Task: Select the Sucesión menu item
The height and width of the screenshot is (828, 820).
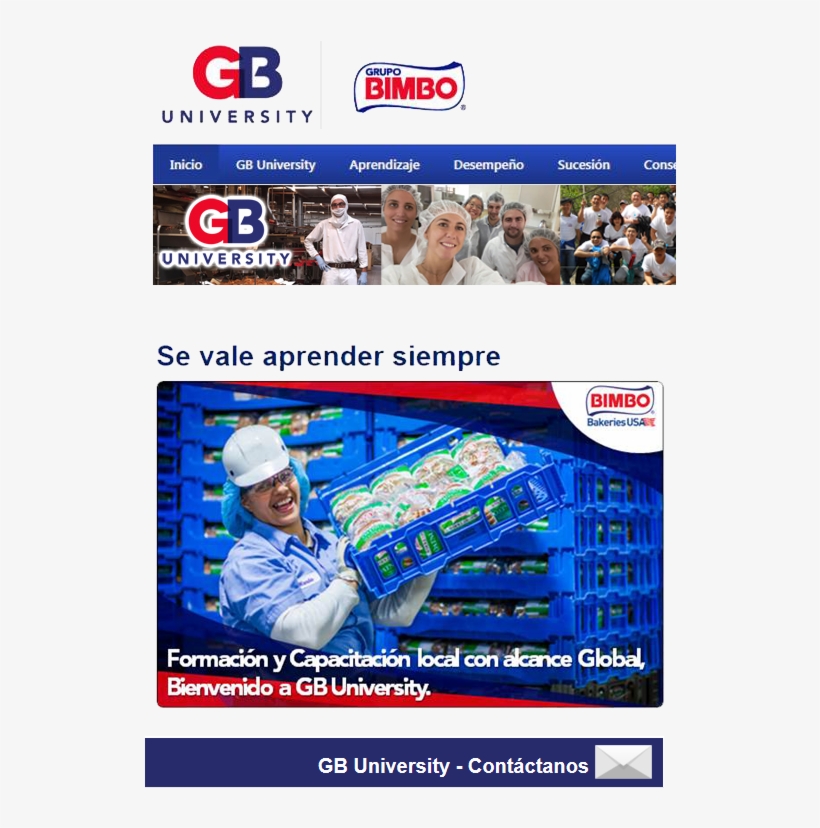Action: click(x=583, y=165)
